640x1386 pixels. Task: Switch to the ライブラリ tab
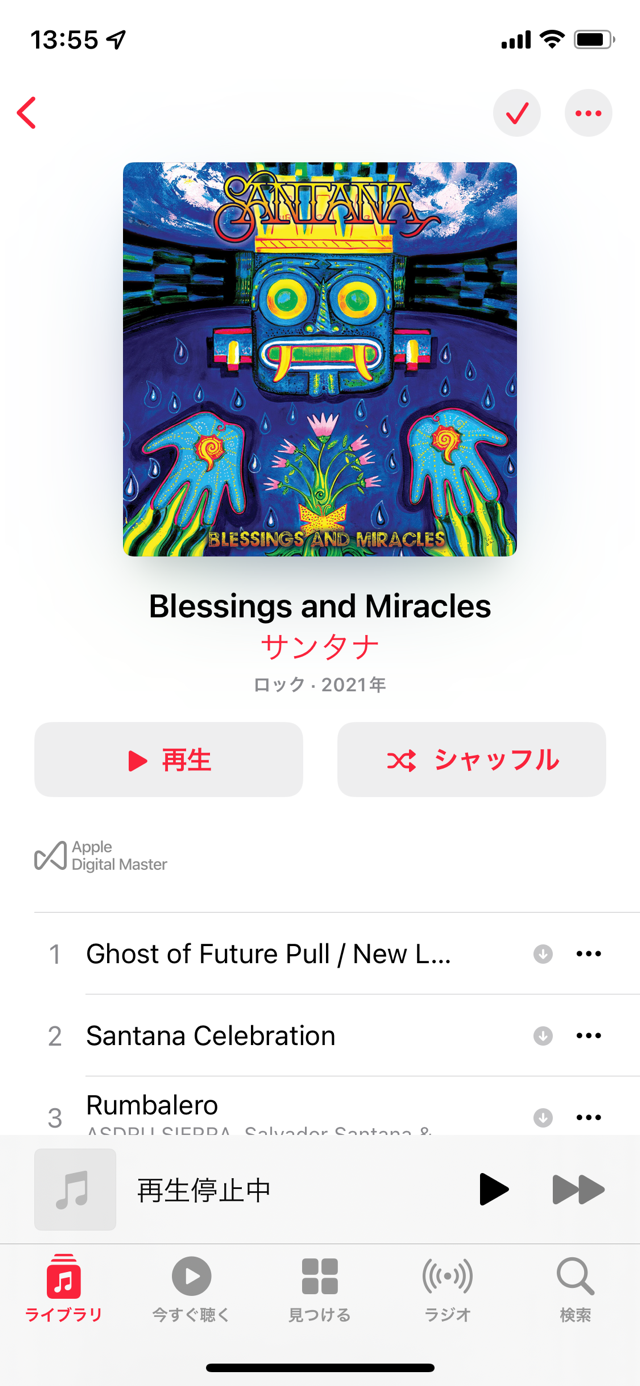pyautogui.click(x=64, y=1290)
